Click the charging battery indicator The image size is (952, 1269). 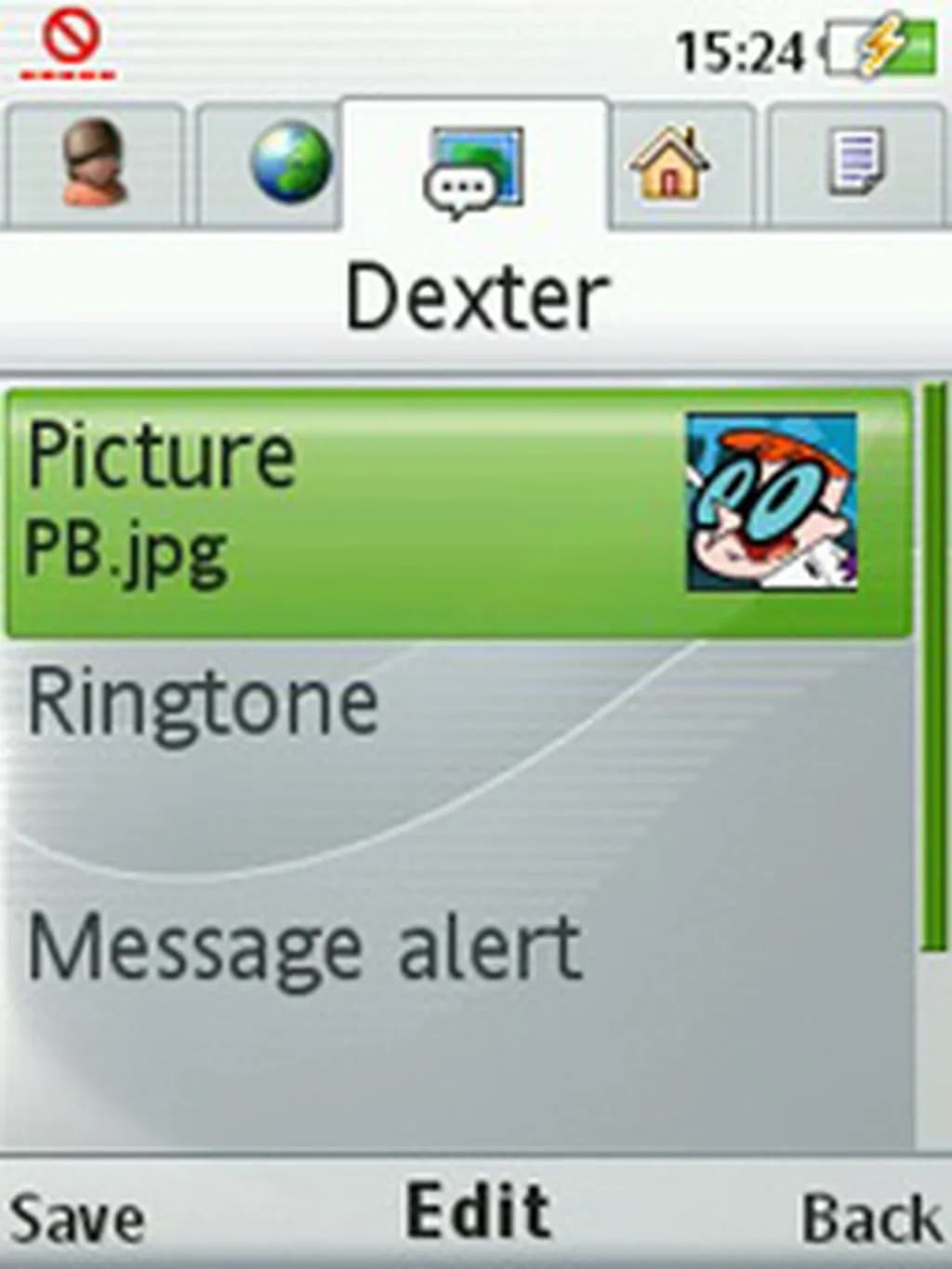pos(878,44)
